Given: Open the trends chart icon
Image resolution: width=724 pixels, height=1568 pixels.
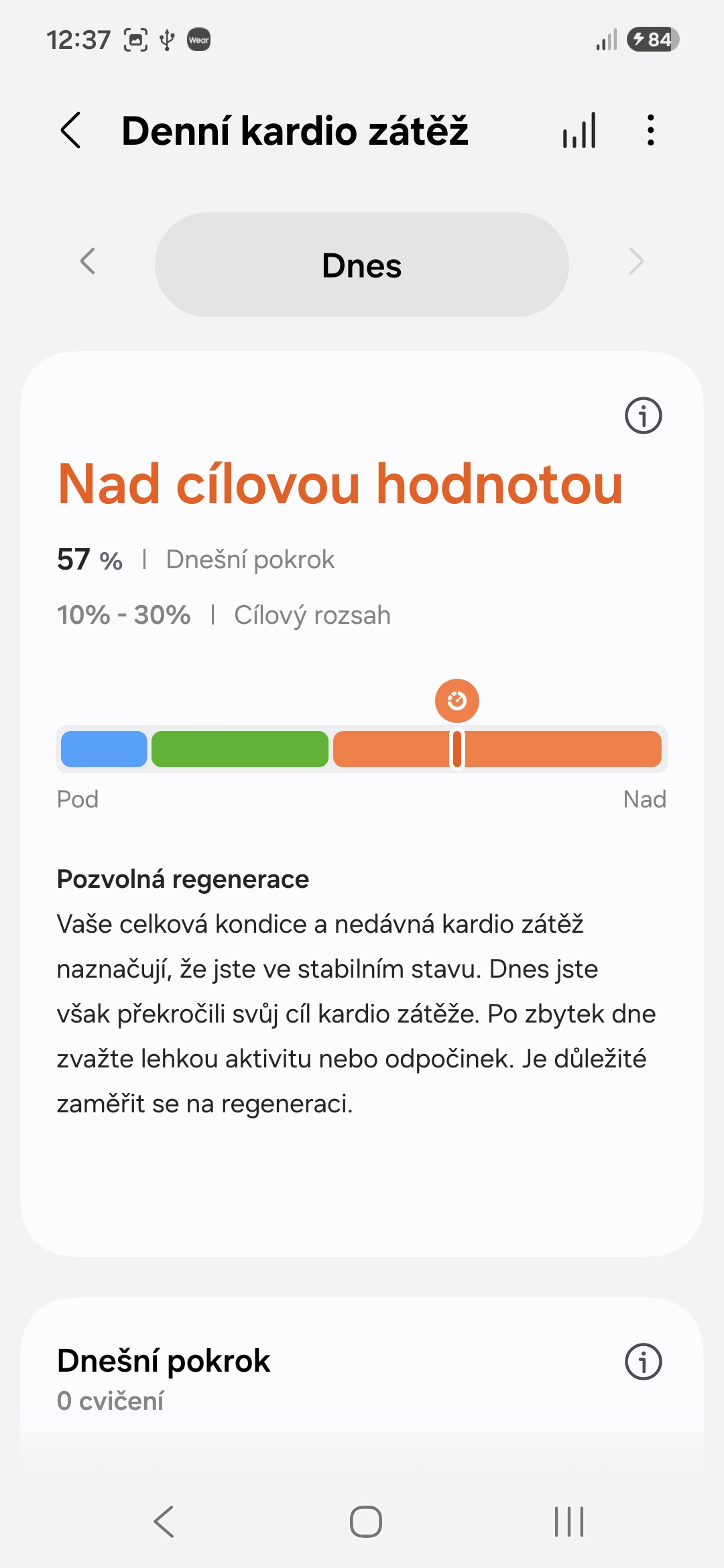Looking at the screenshot, I should [580, 130].
